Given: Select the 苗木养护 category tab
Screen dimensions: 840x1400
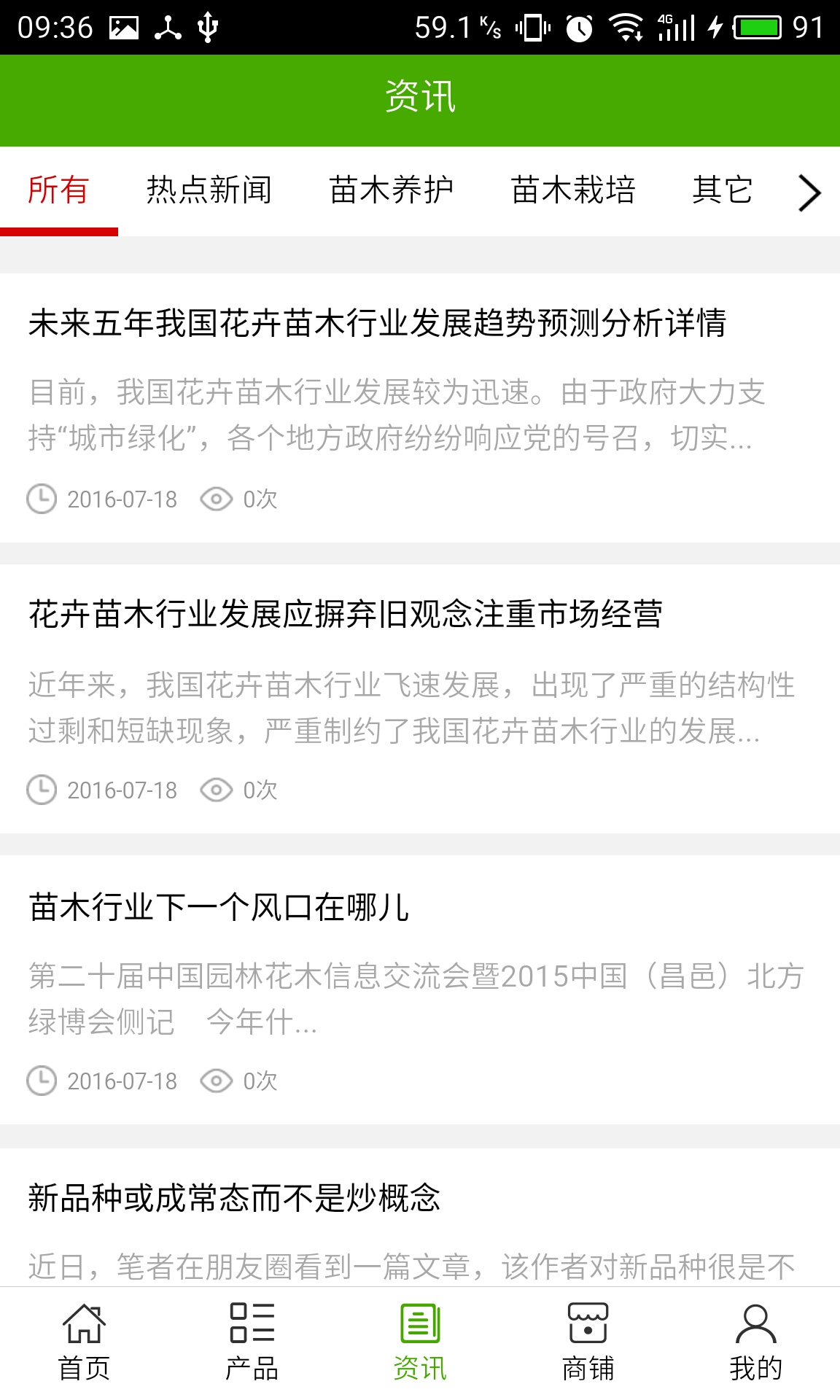Looking at the screenshot, I should tap(392, 191).
